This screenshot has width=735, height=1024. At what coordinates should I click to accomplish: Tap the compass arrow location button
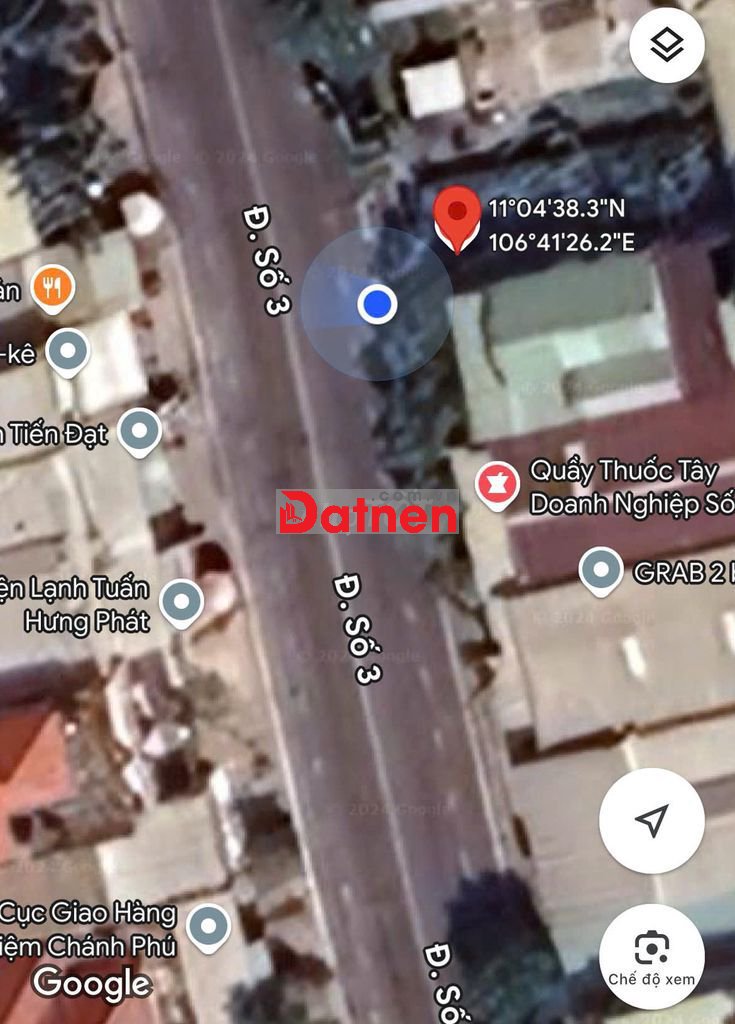[x=651, y=821]
